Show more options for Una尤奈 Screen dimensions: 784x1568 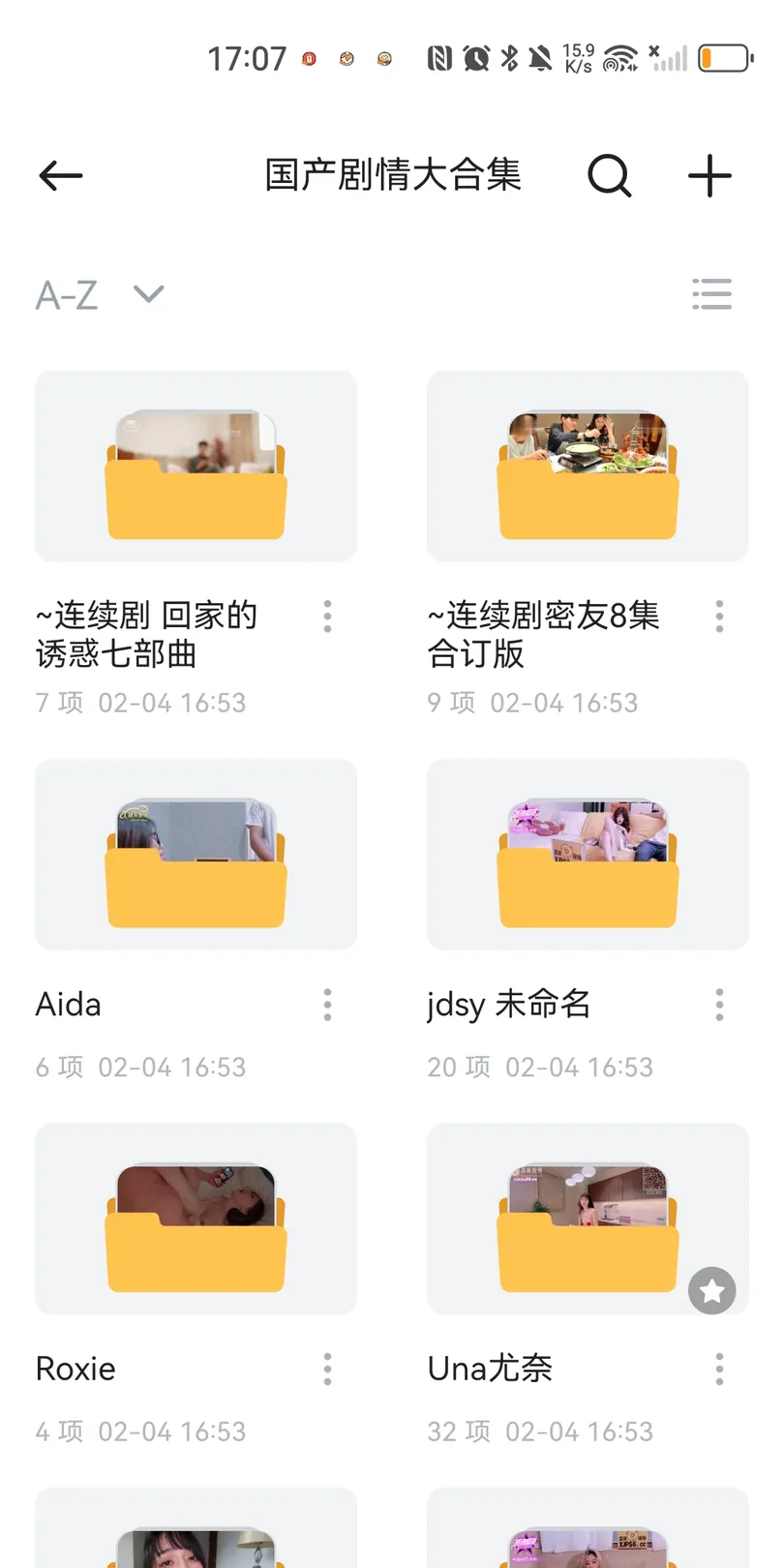719,1369
